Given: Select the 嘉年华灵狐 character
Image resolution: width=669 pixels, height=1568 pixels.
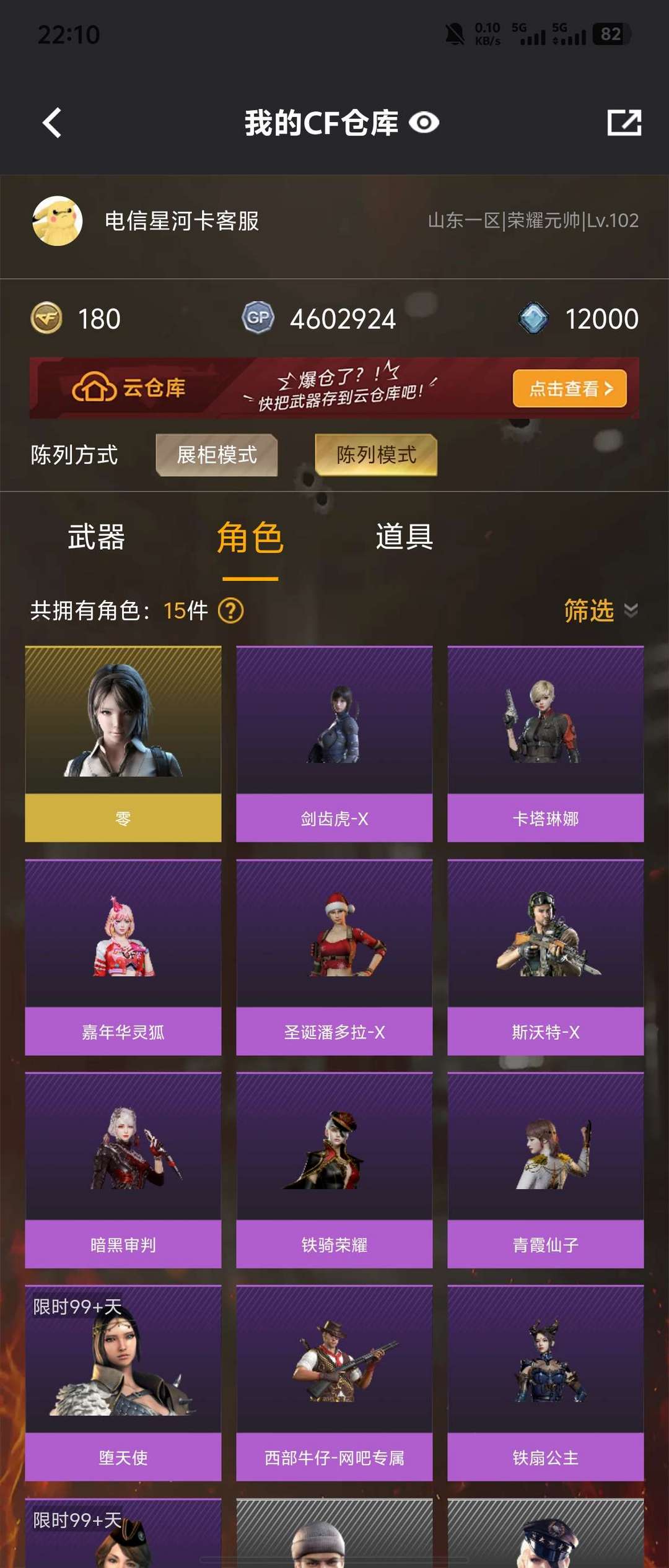Looking at the screenshot, I should (x=123, y=957).
